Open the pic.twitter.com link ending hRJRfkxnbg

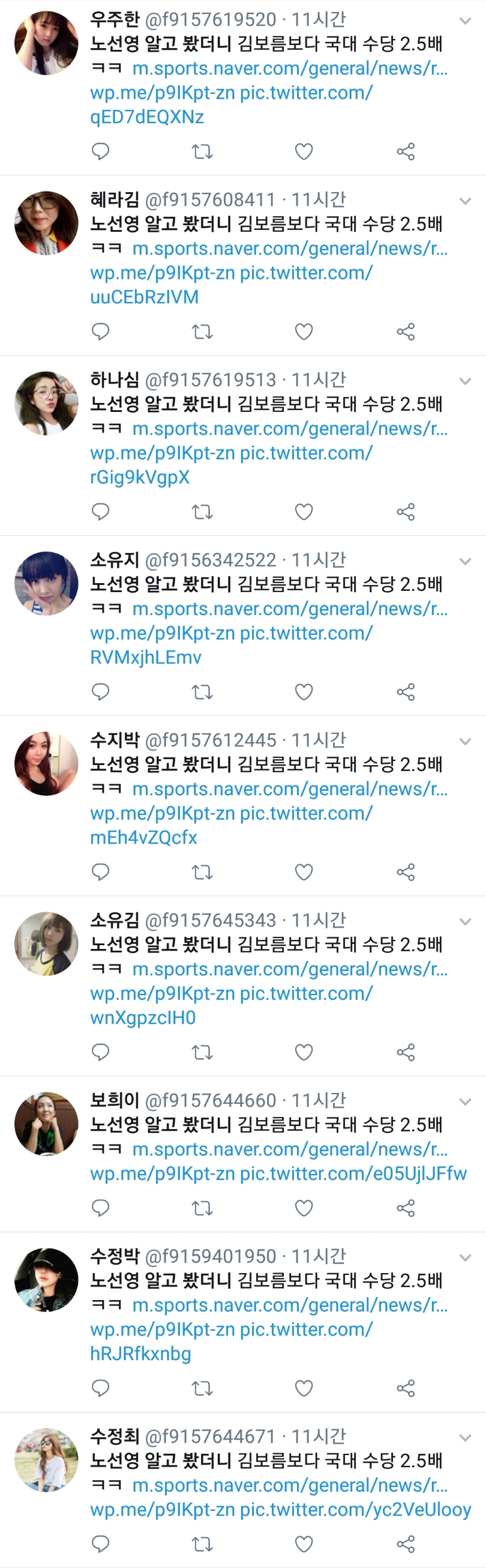140,1354
